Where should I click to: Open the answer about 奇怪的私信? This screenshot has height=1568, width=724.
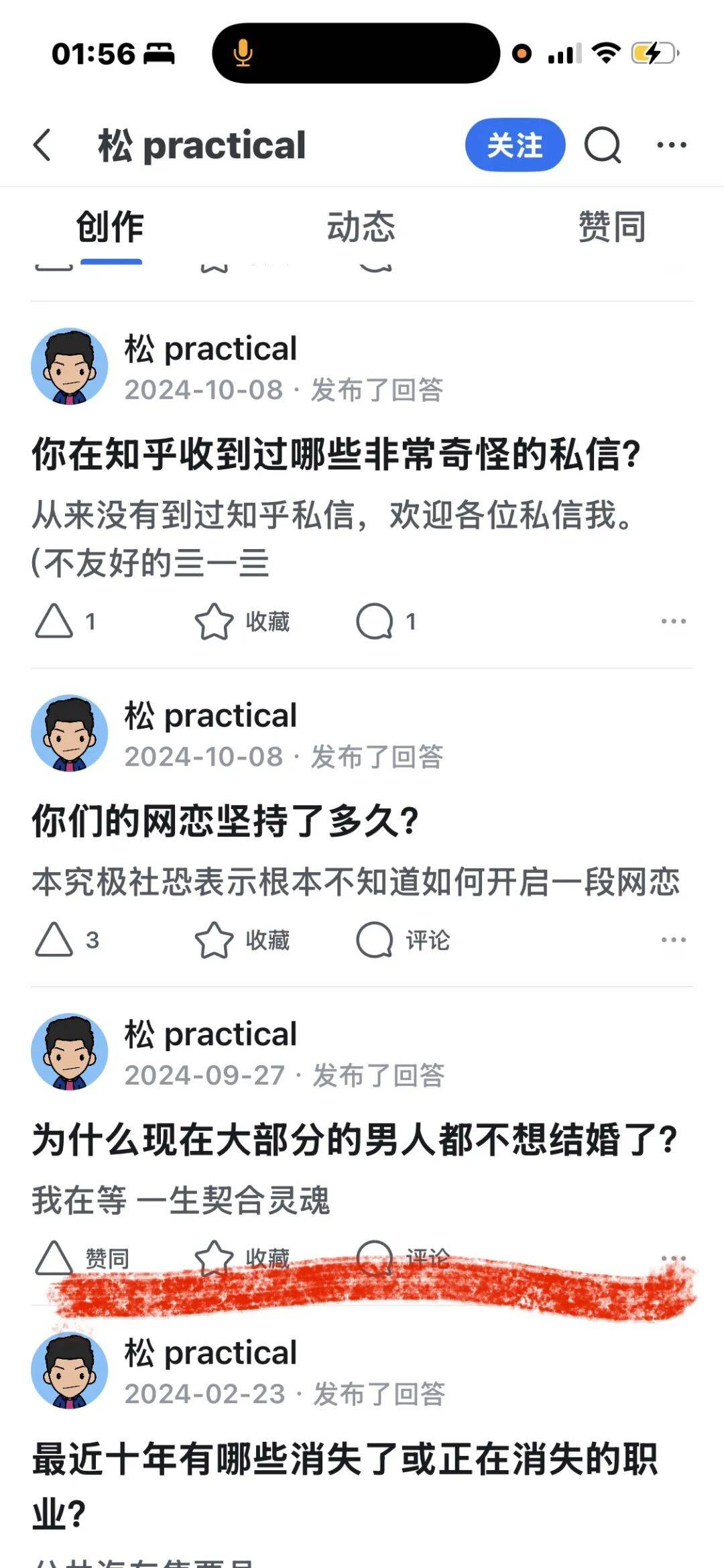tap(335, 454)
